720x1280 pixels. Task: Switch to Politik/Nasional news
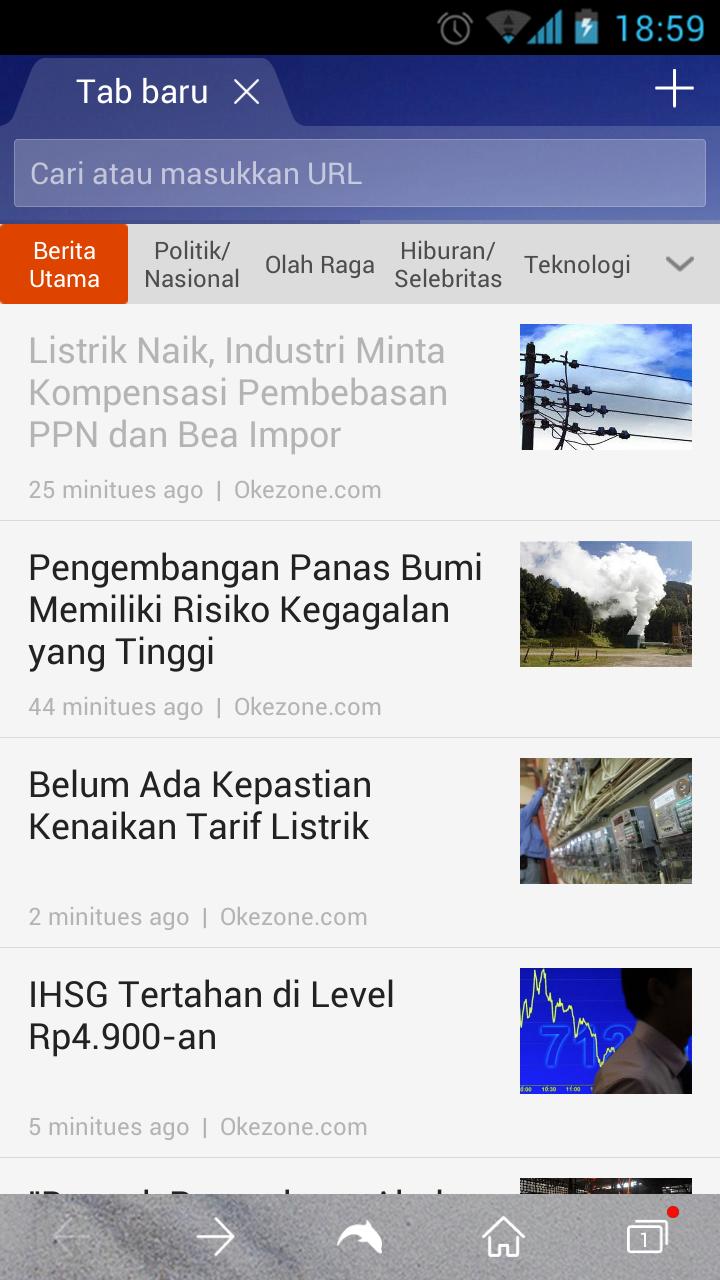point(192,265)
